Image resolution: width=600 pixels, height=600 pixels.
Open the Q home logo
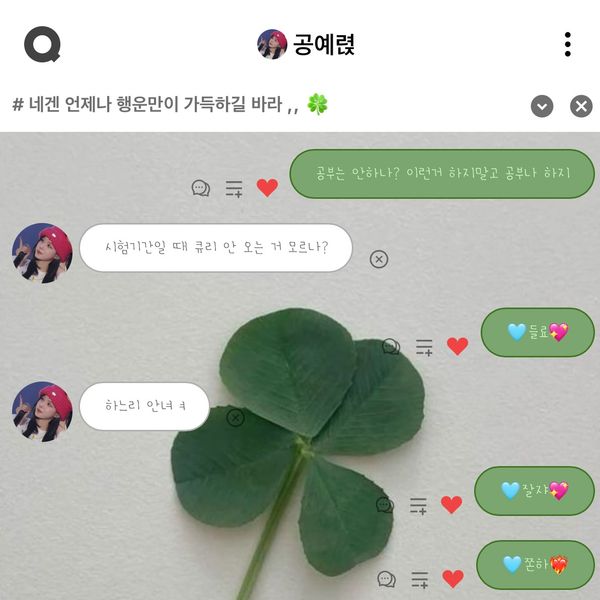click(42, 44)
